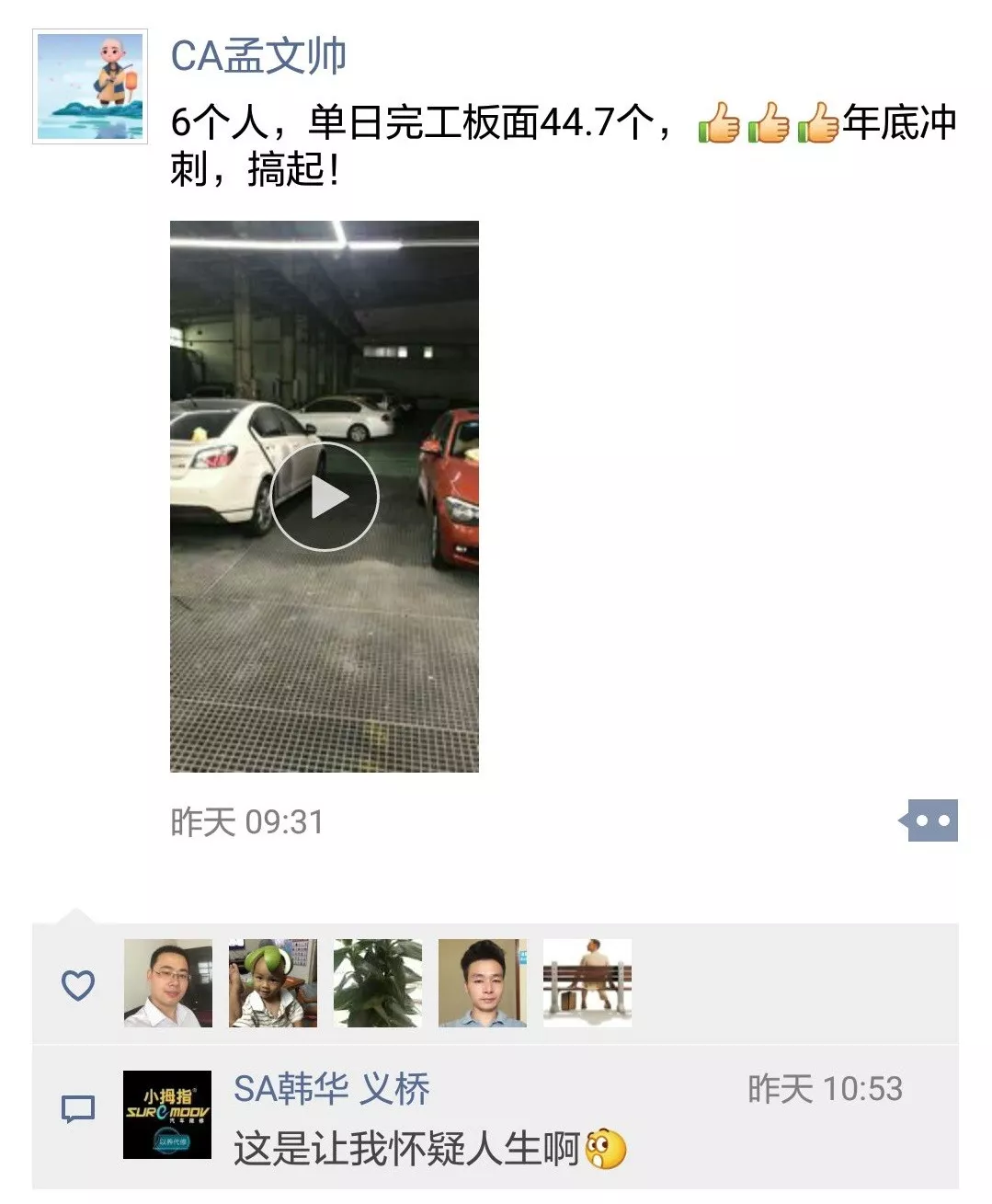Image resolution: width=992 pixels, height=1204 pixels.
Task: View the liker with the blue background portrait
Action: pyautogui.click(x=483, y=982)
